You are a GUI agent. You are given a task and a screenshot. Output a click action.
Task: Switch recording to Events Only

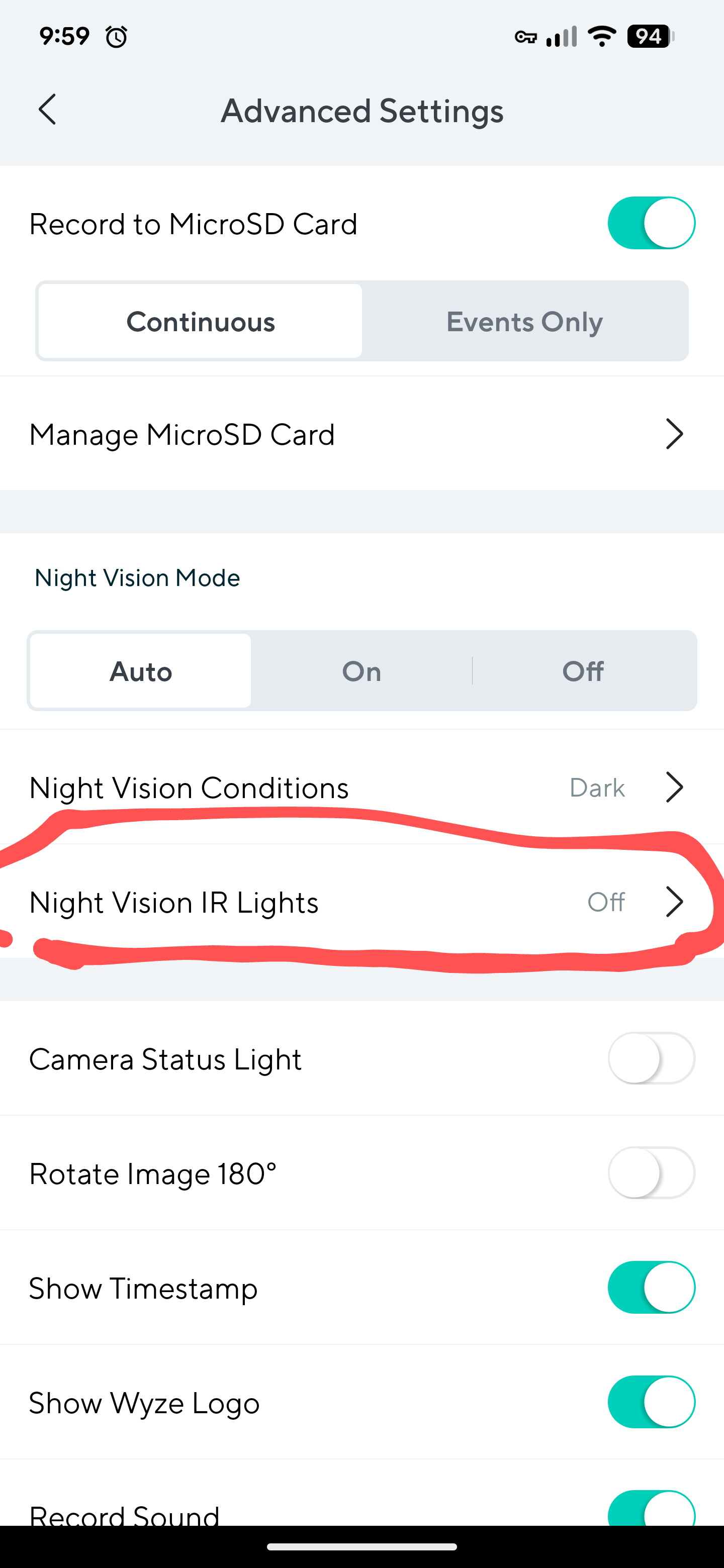tap(524, 322)
